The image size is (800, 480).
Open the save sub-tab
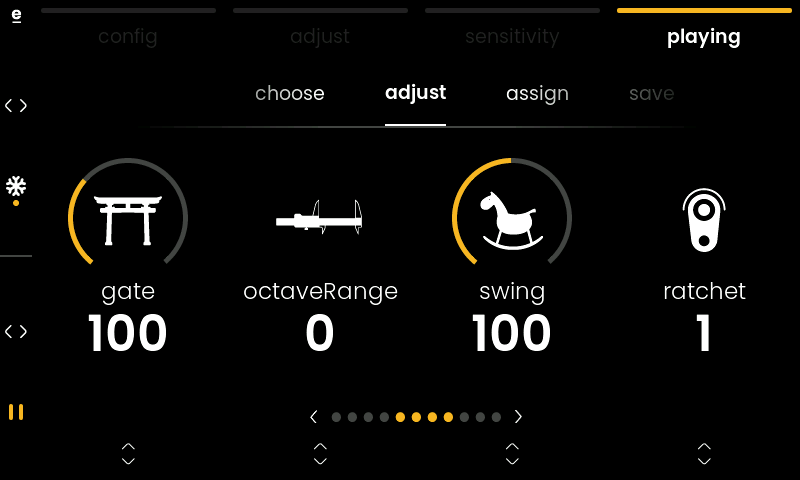652,93
